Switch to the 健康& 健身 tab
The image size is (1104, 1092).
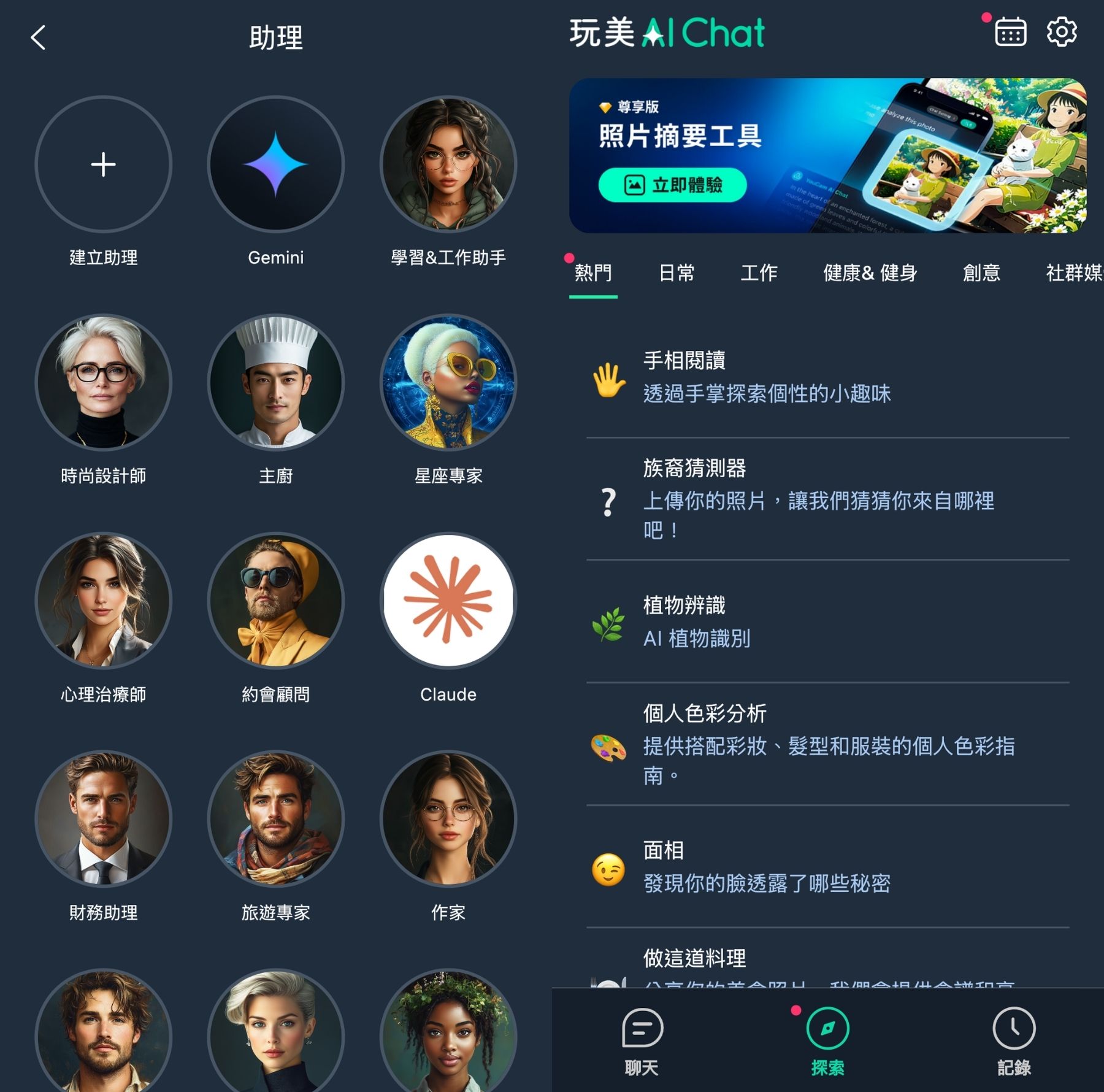870,273
